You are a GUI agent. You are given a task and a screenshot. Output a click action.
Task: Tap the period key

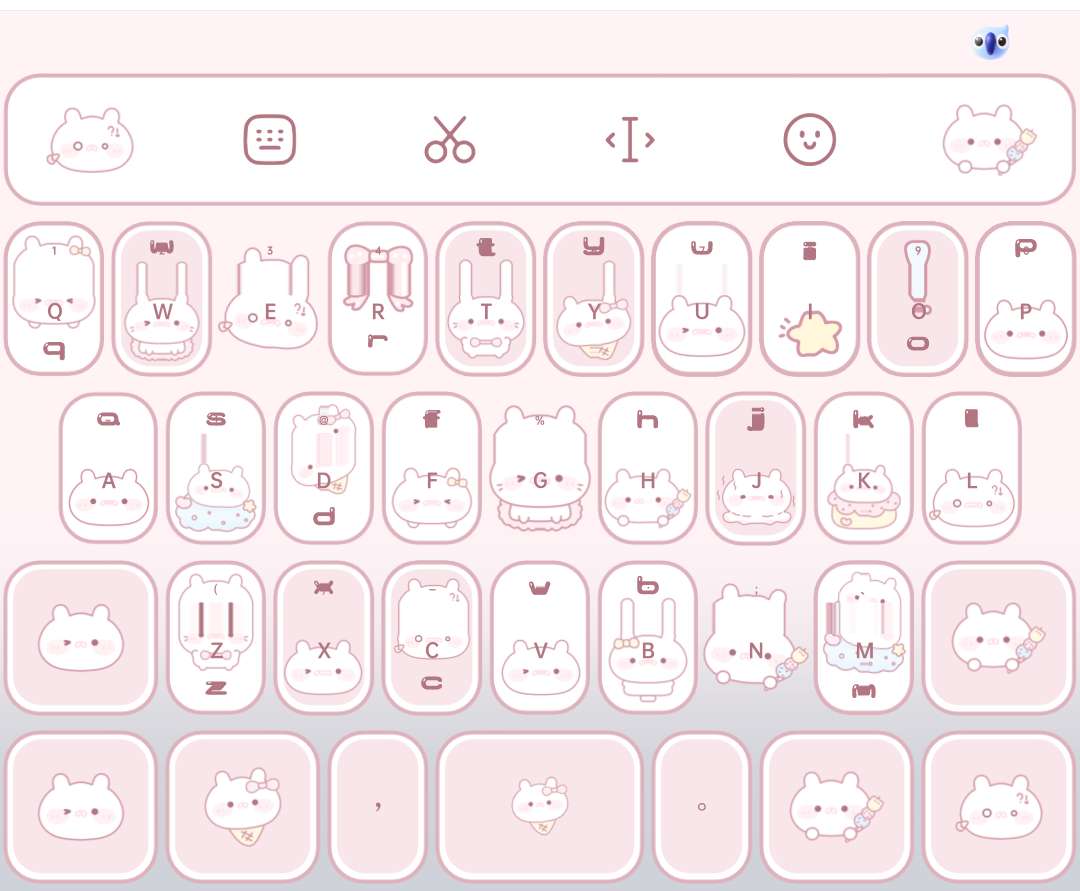[702, 806]
